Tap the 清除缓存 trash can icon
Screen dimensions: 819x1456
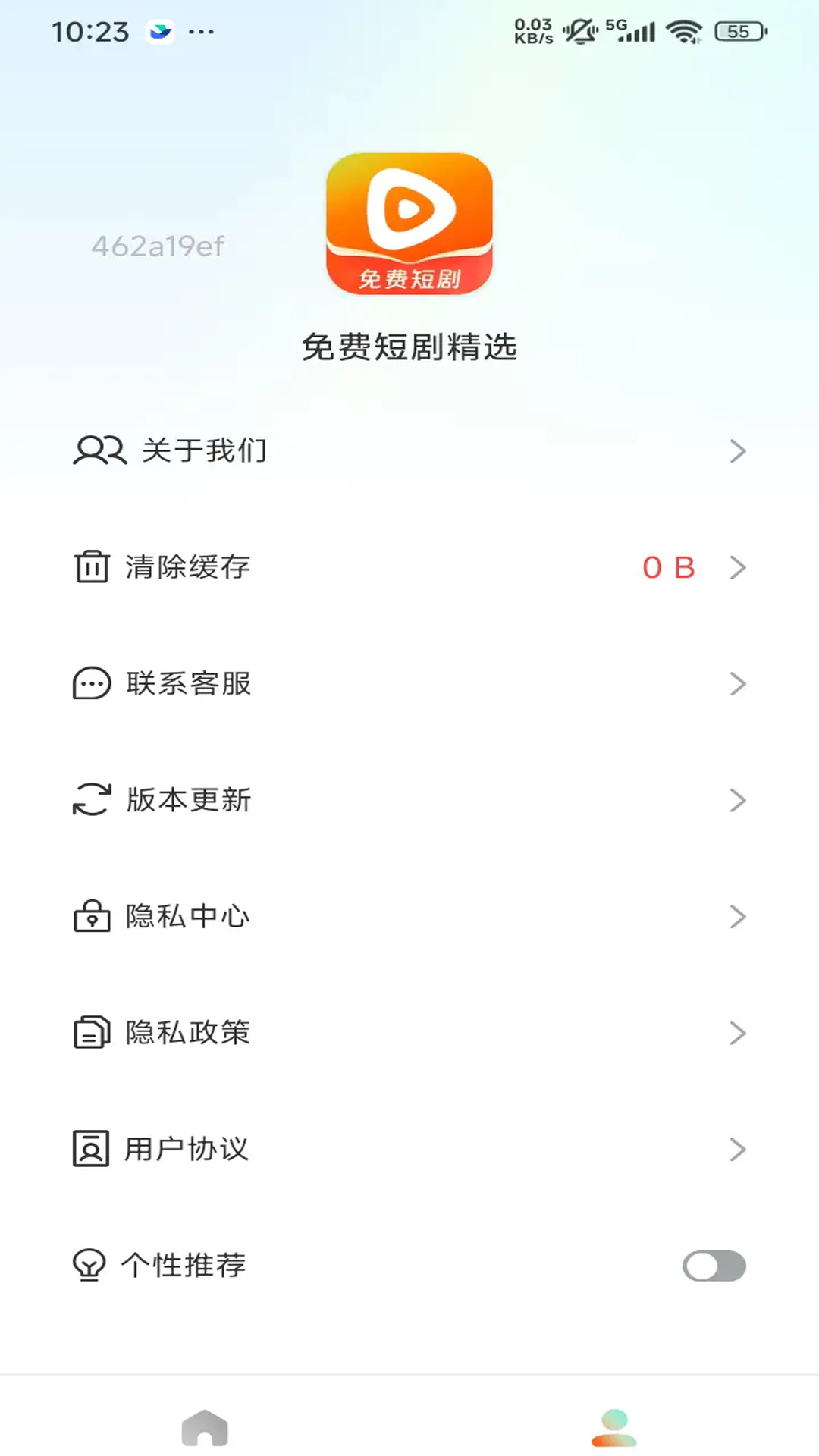pos(92,566)
